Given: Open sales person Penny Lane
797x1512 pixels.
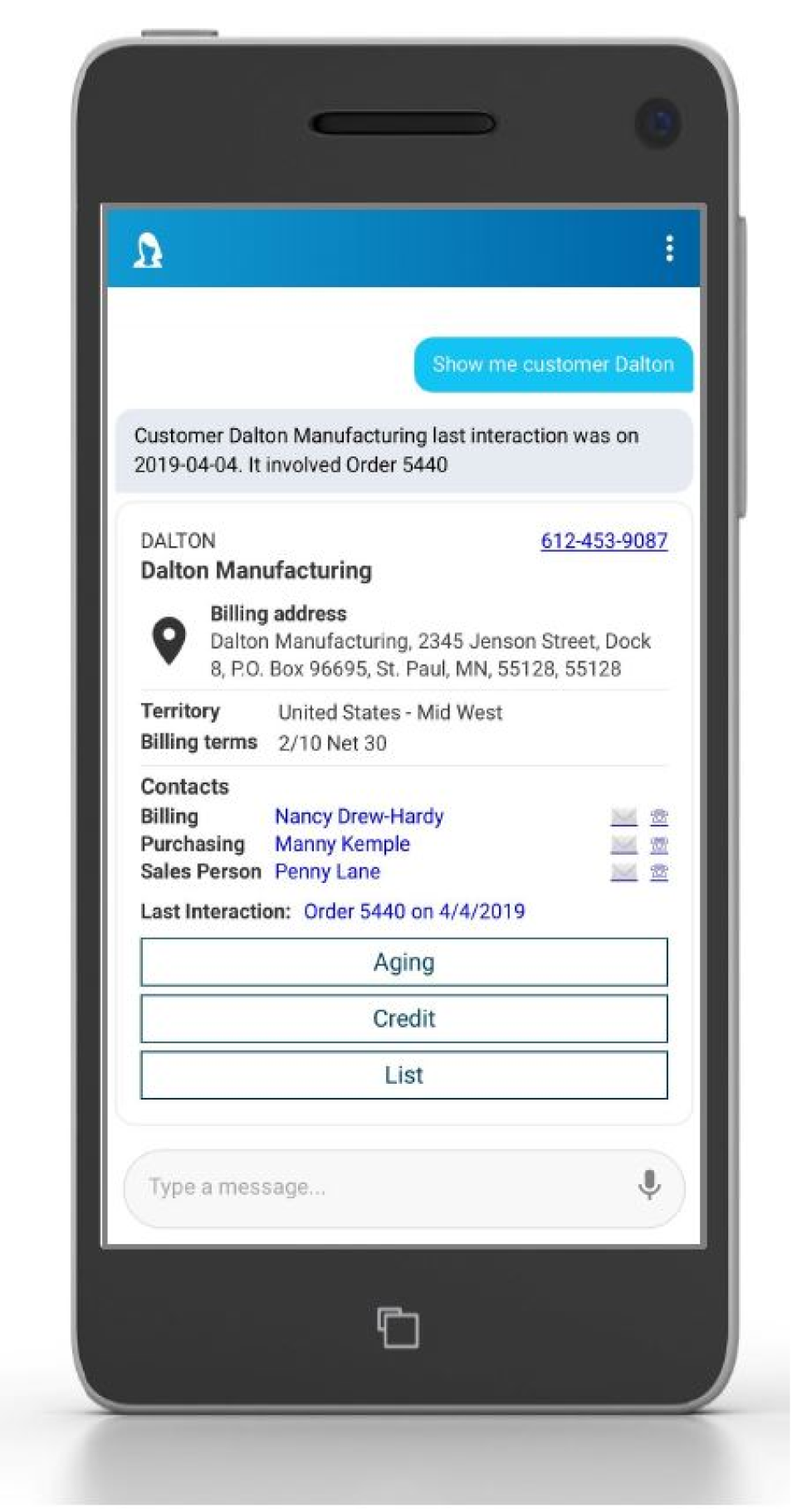Looking at the screenshot, I should 327,871.
